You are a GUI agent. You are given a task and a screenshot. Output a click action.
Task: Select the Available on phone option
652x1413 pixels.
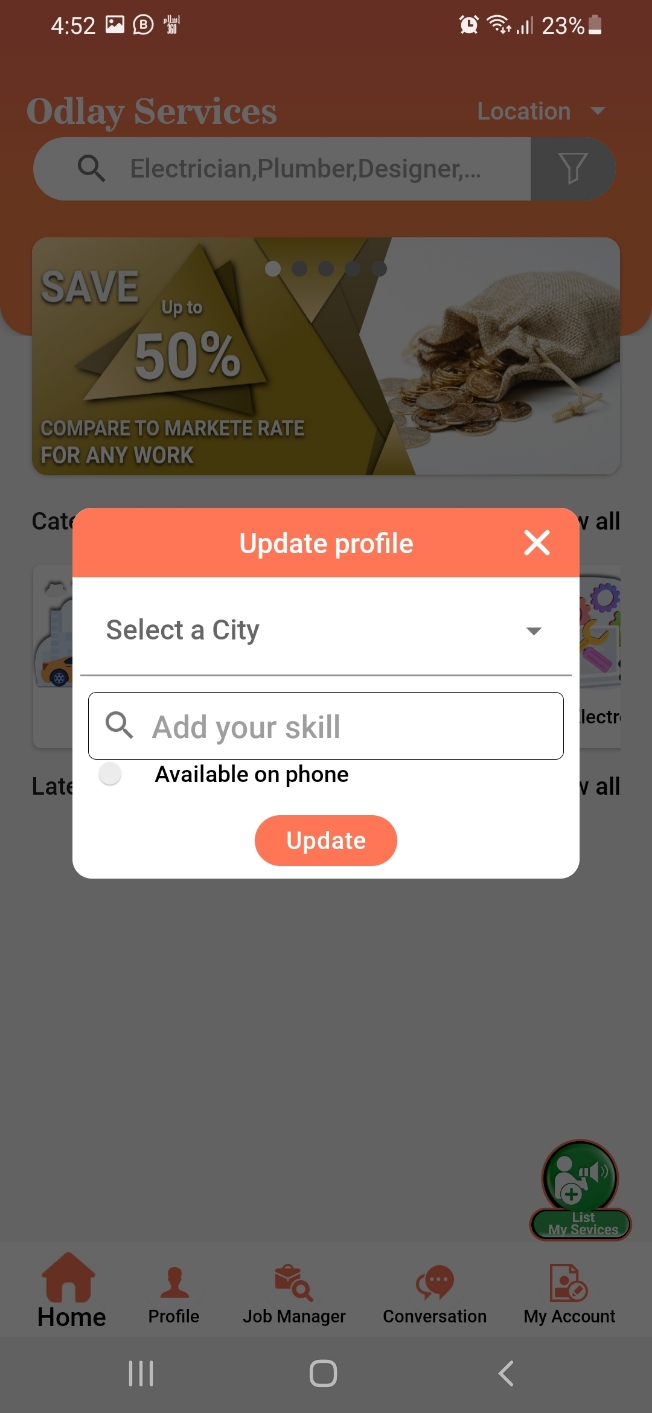(111, 775)
